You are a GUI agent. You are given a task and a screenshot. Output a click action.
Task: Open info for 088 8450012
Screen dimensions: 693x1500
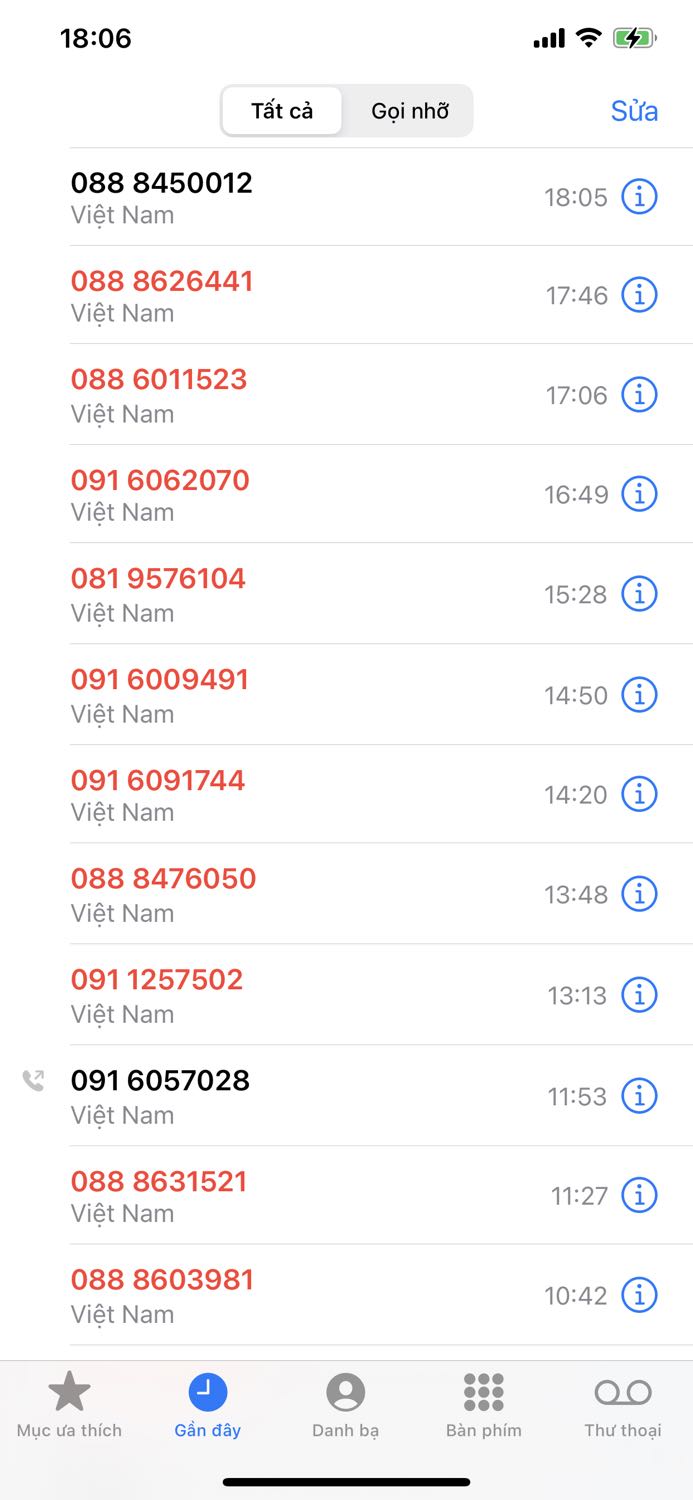[639, 197]
